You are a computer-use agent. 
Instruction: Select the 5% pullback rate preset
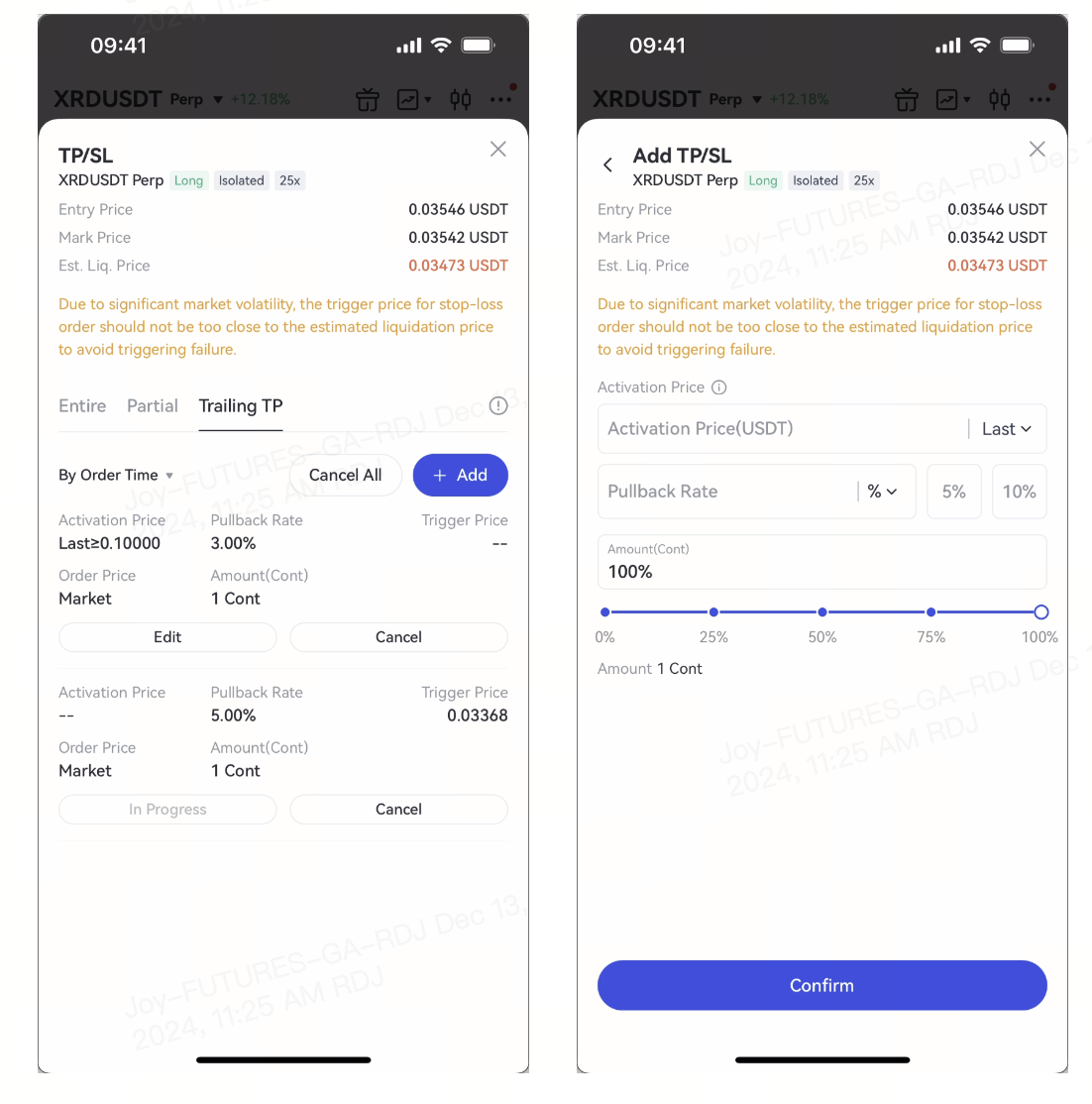pyautogui.click(x=954, y=492)
